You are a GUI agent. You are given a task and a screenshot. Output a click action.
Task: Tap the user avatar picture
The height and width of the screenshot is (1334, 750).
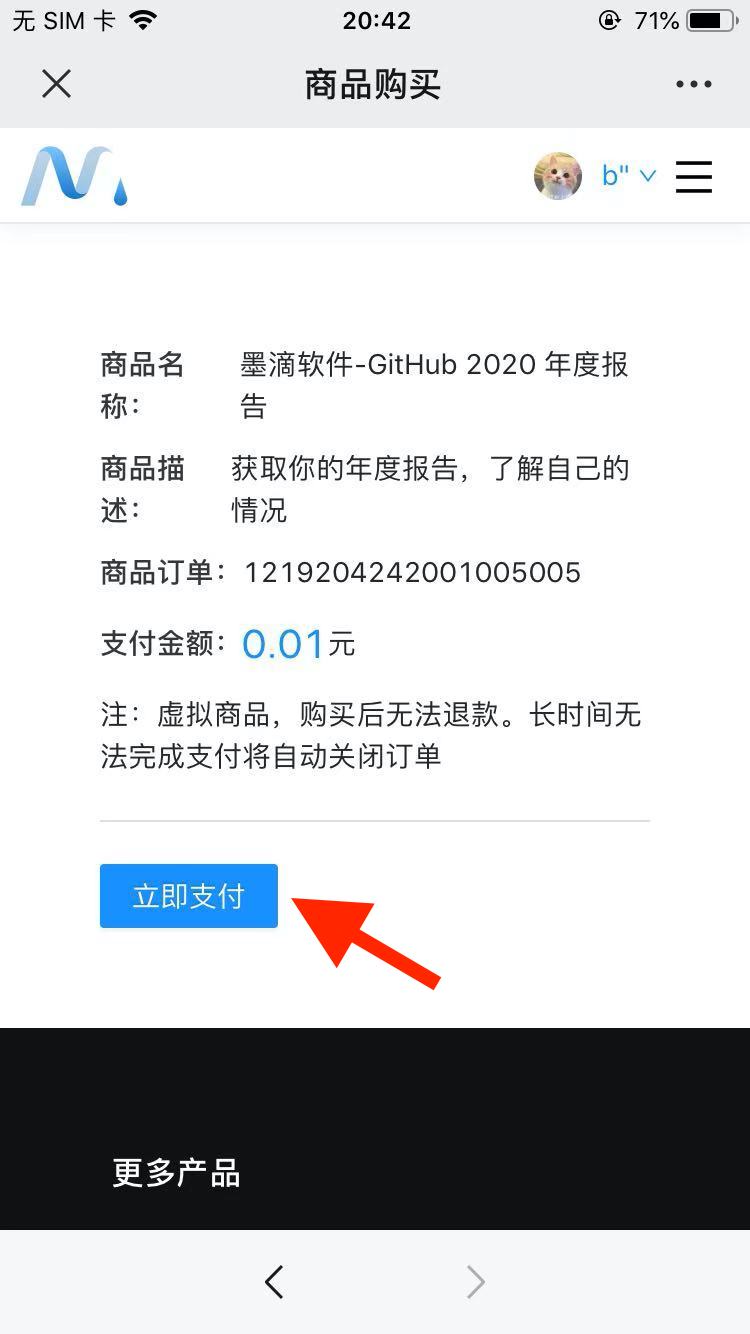[x=558, y=176]
